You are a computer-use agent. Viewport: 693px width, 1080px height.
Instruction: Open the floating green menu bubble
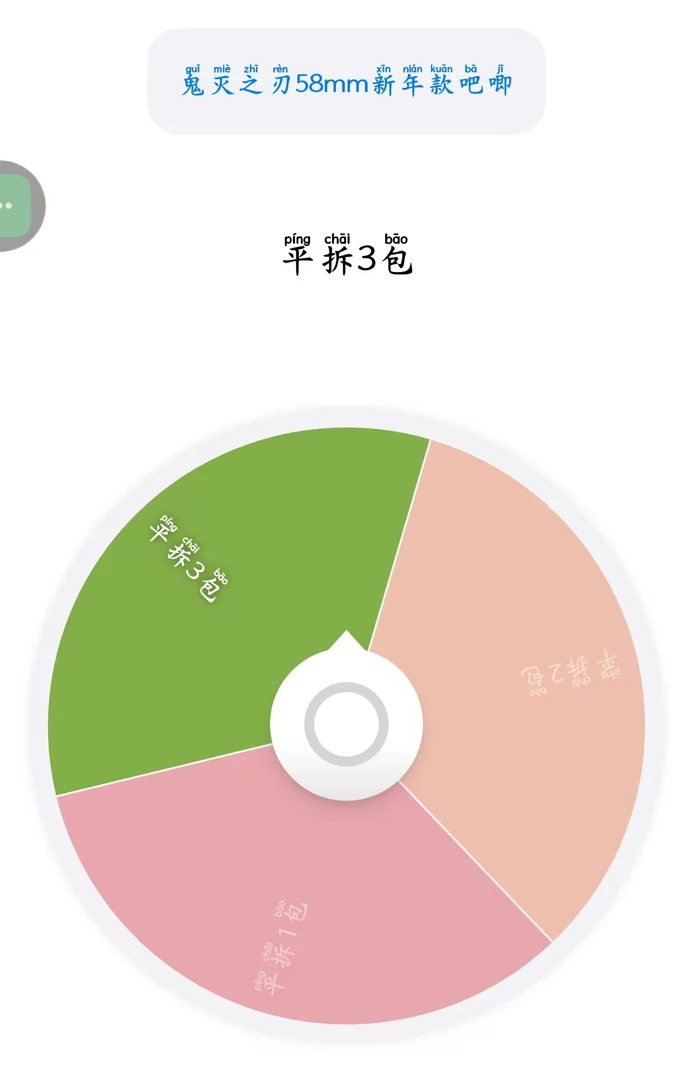[x=12, y=205]
